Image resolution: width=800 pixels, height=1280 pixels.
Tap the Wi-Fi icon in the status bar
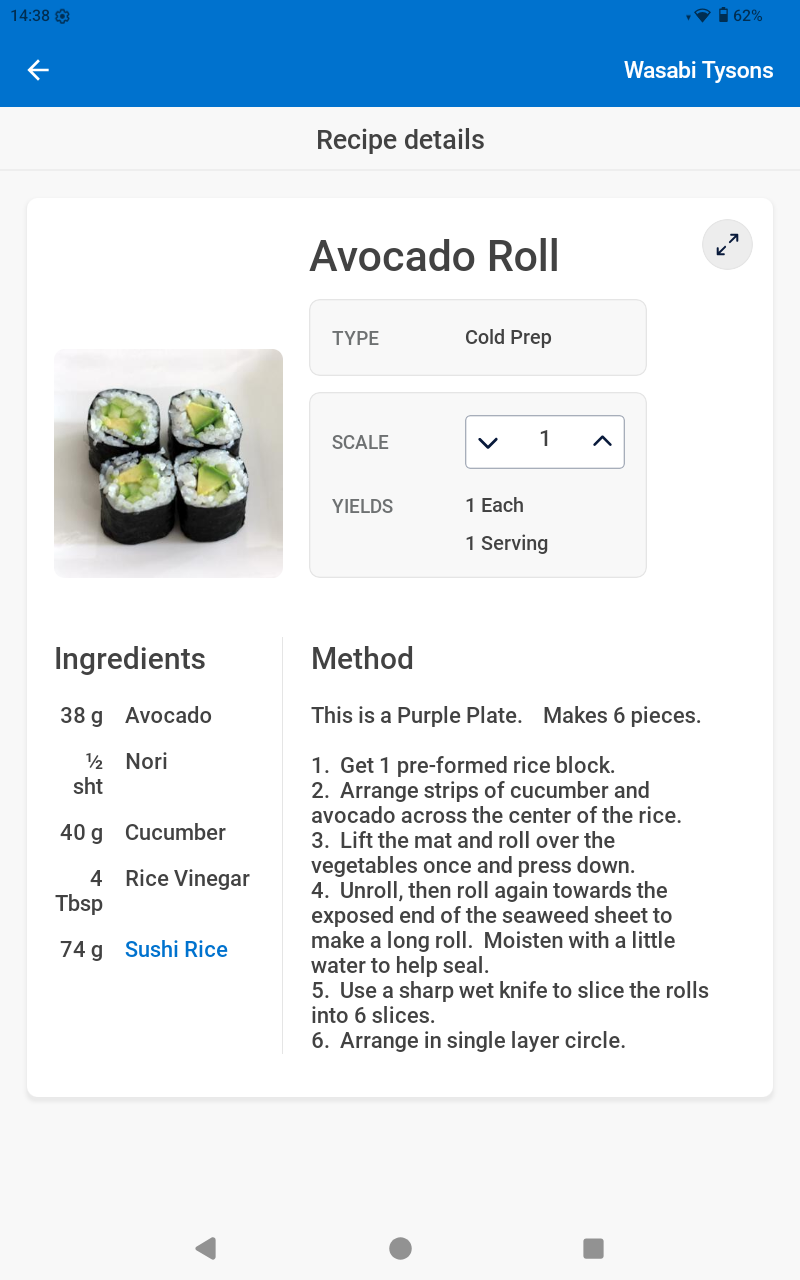702,16
